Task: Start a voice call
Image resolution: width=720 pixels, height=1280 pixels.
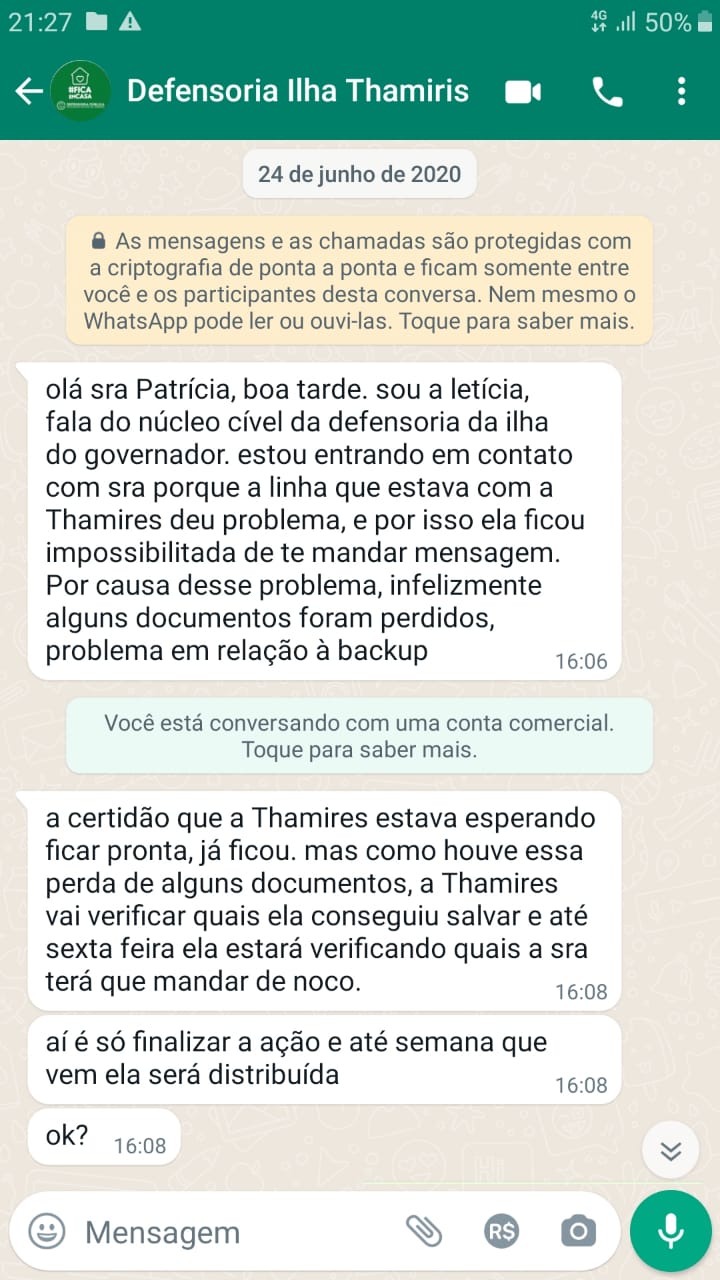Action: (607, 92)
